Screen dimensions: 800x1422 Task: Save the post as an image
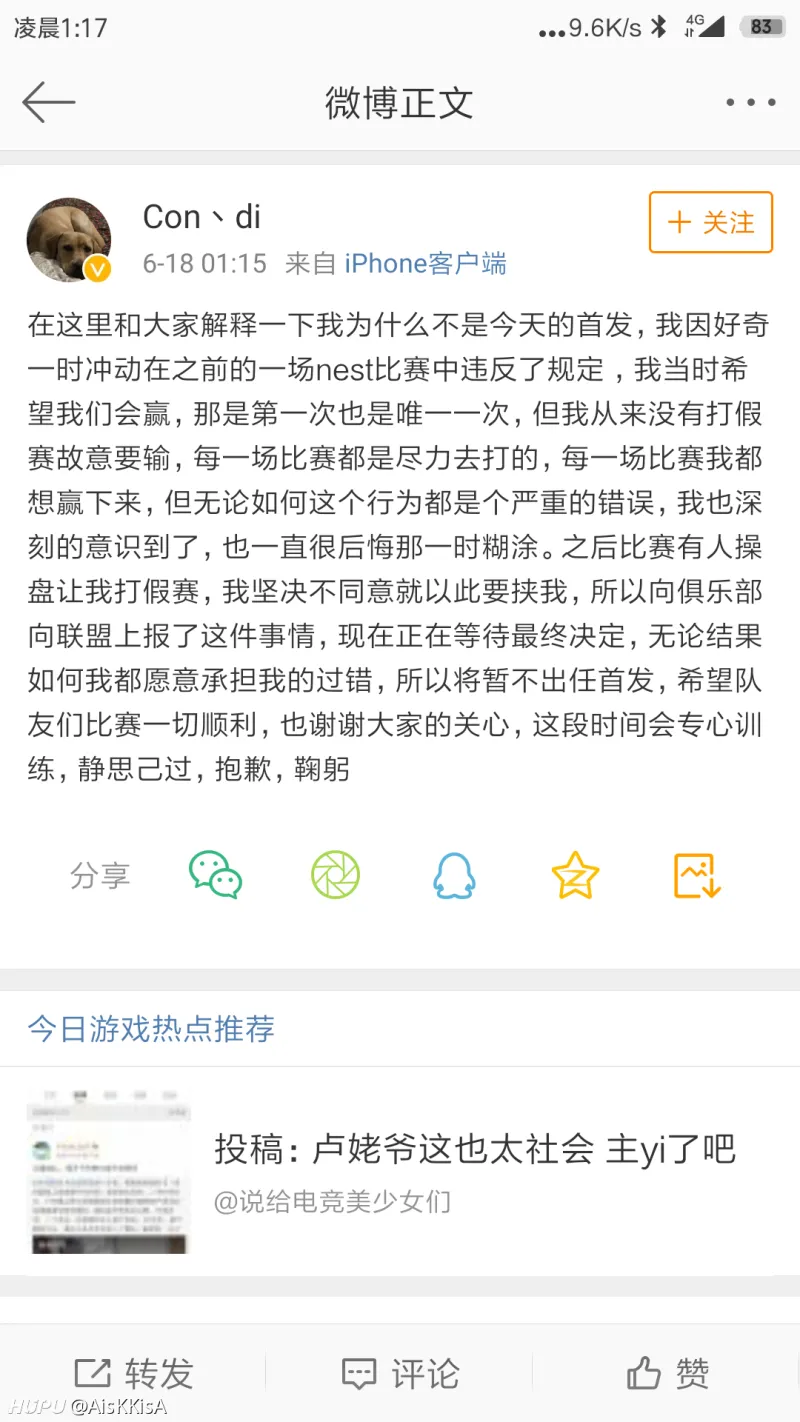tap(697, 876)
